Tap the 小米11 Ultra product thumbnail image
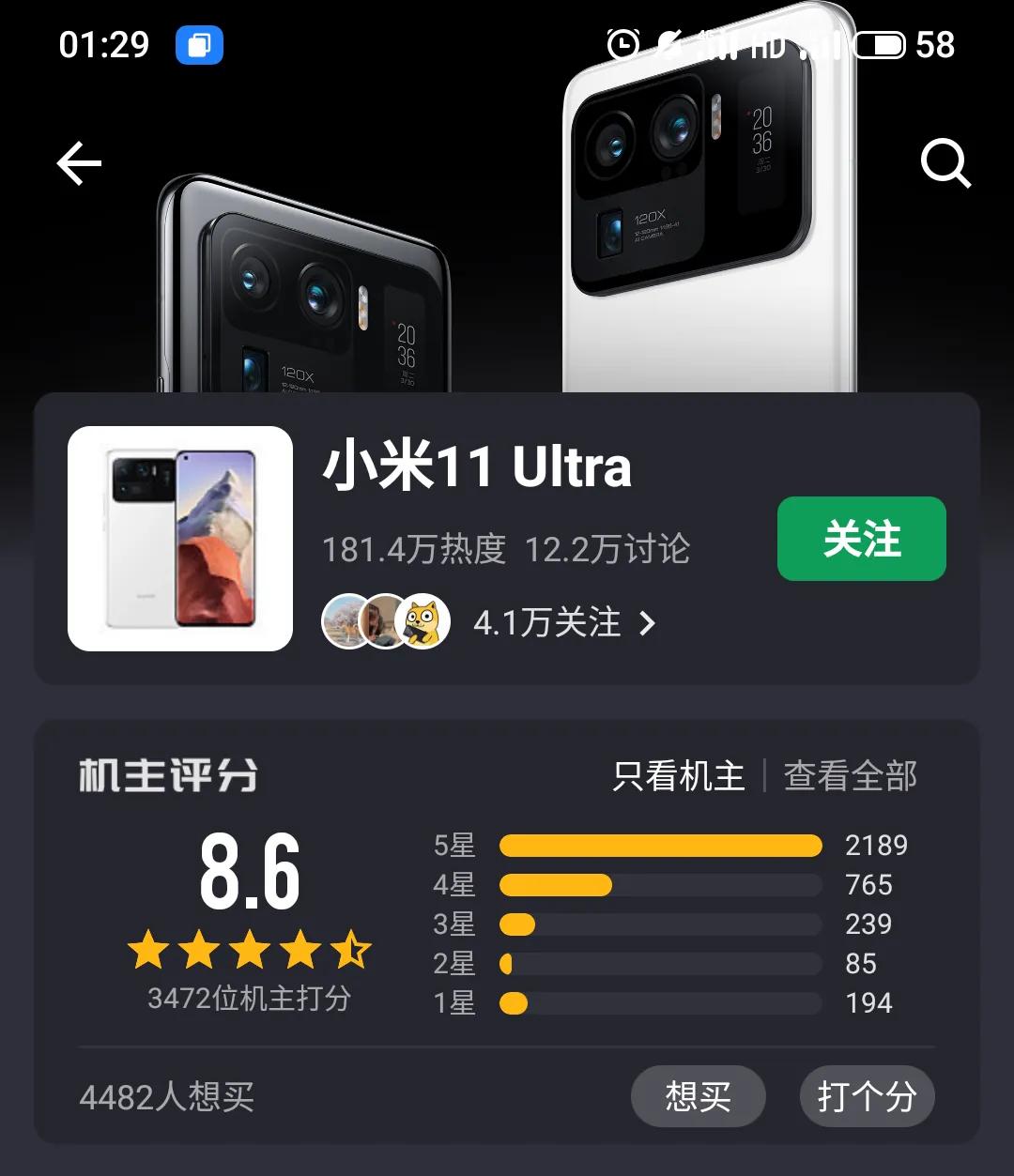Viewport: 1014px width, 1176px height. pyautogui.click(x=180, y=540)
